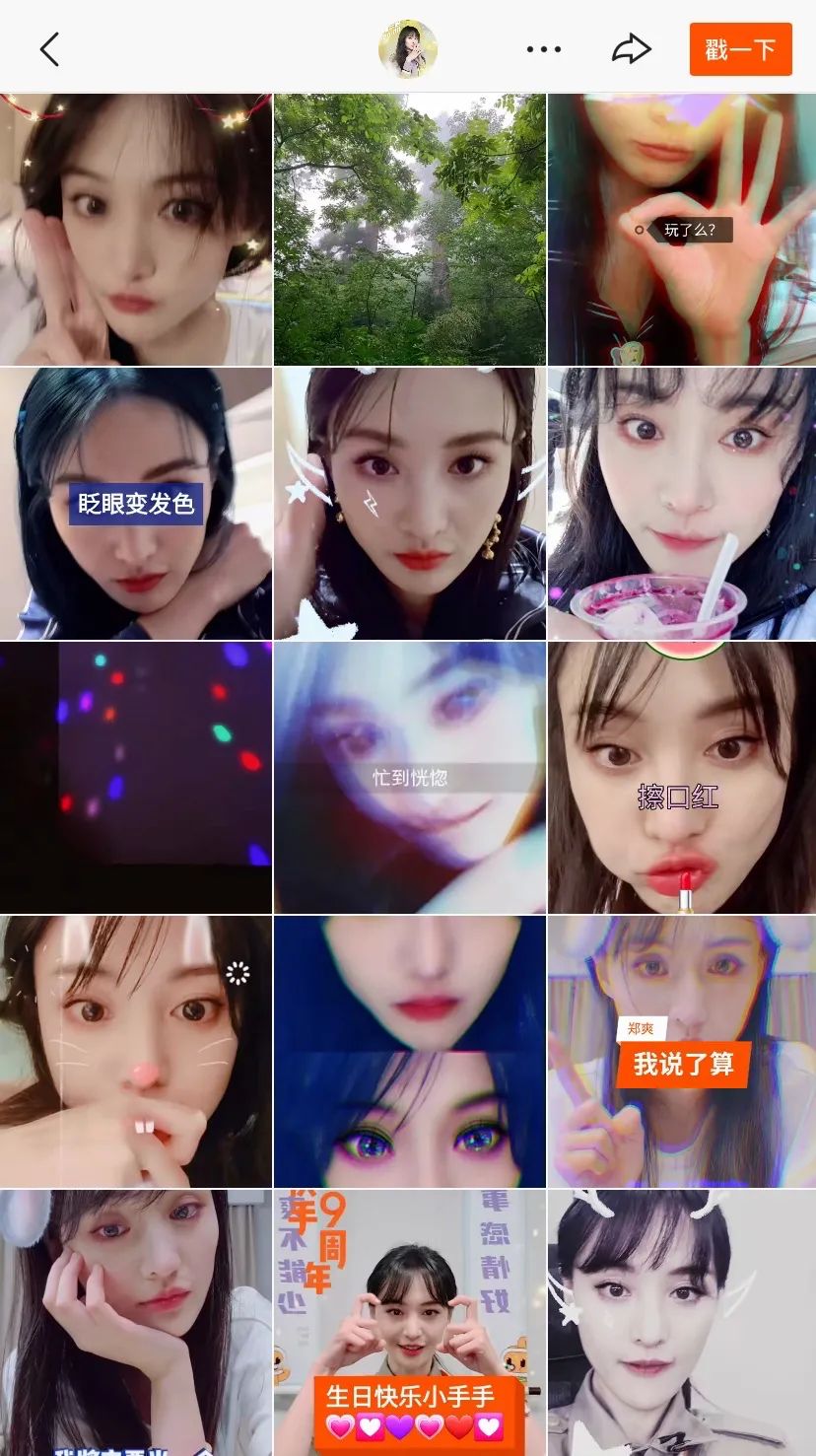Open the three-dot overflow menu
This screenshot has width=816, height=1456.
[x=543, y=49]
